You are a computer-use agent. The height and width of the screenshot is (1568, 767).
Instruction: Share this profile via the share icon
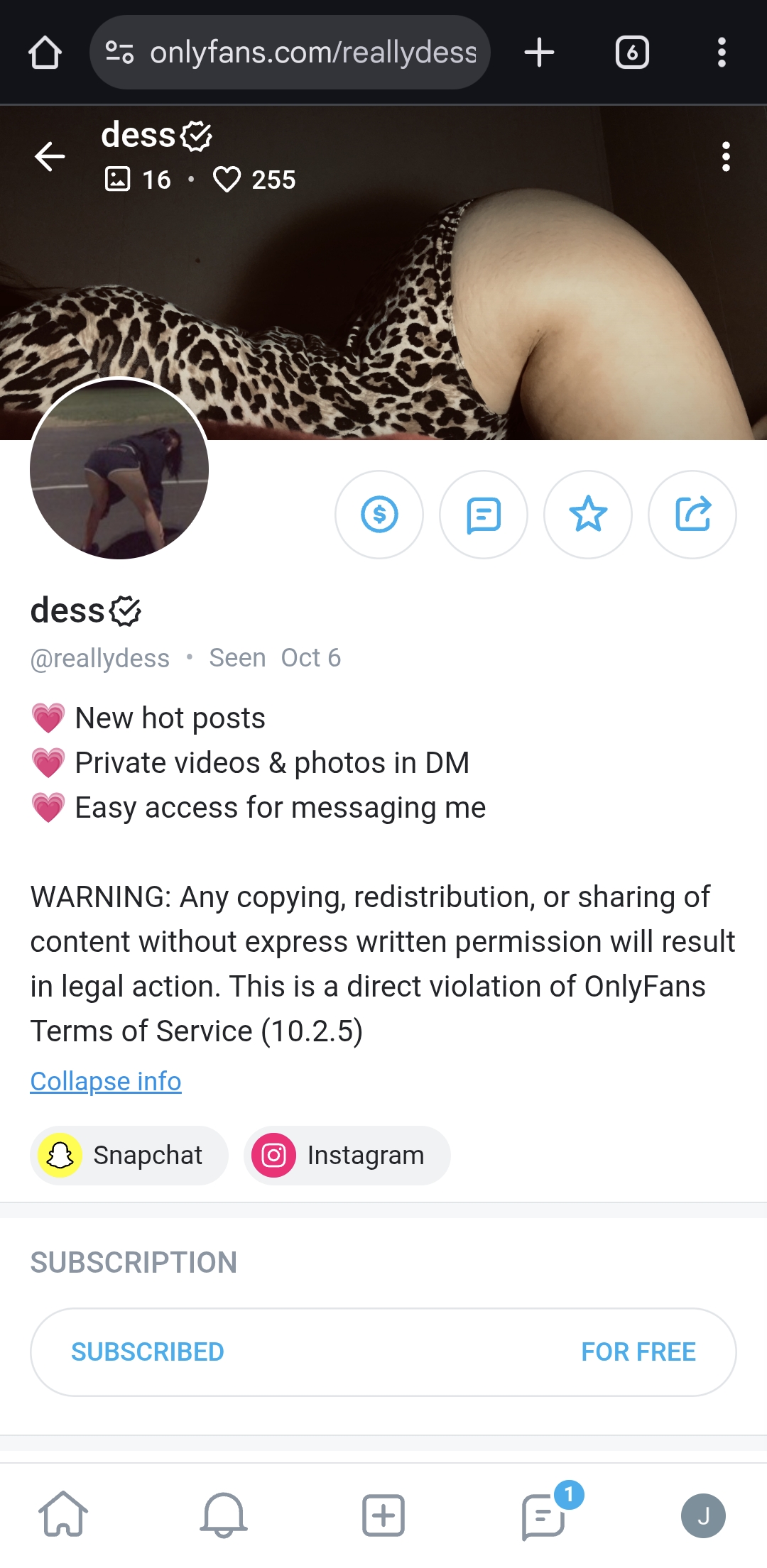(692, 515)
